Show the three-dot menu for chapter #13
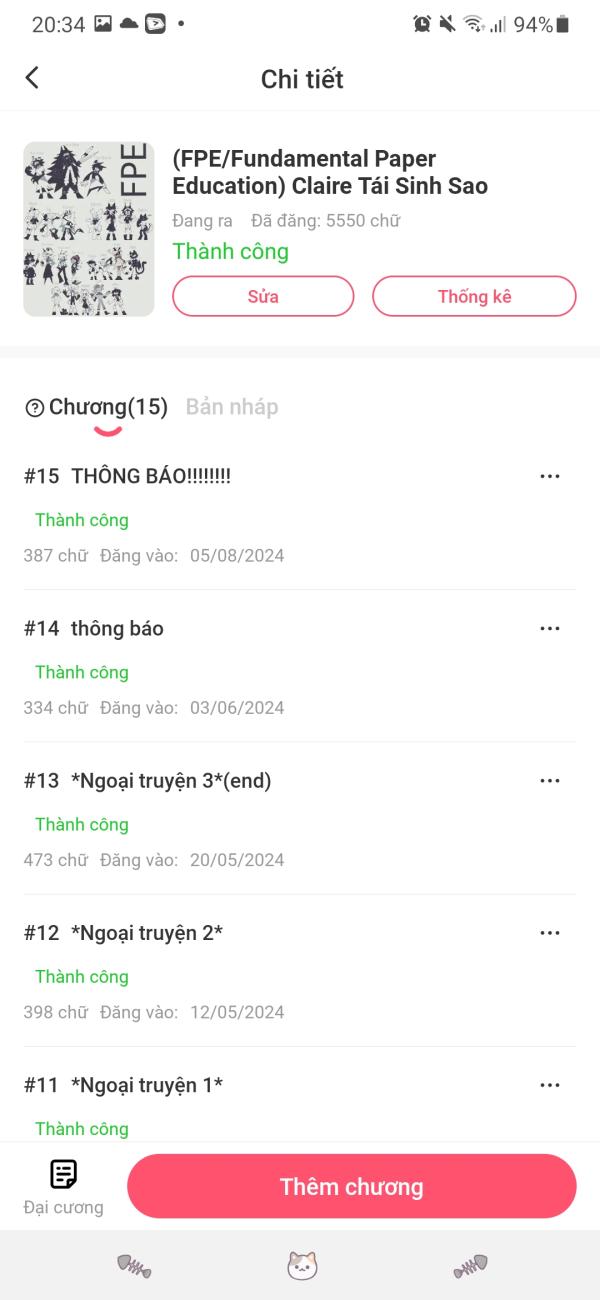Image resolution: width=600 pixels, height=1300 pixels. 549,781
